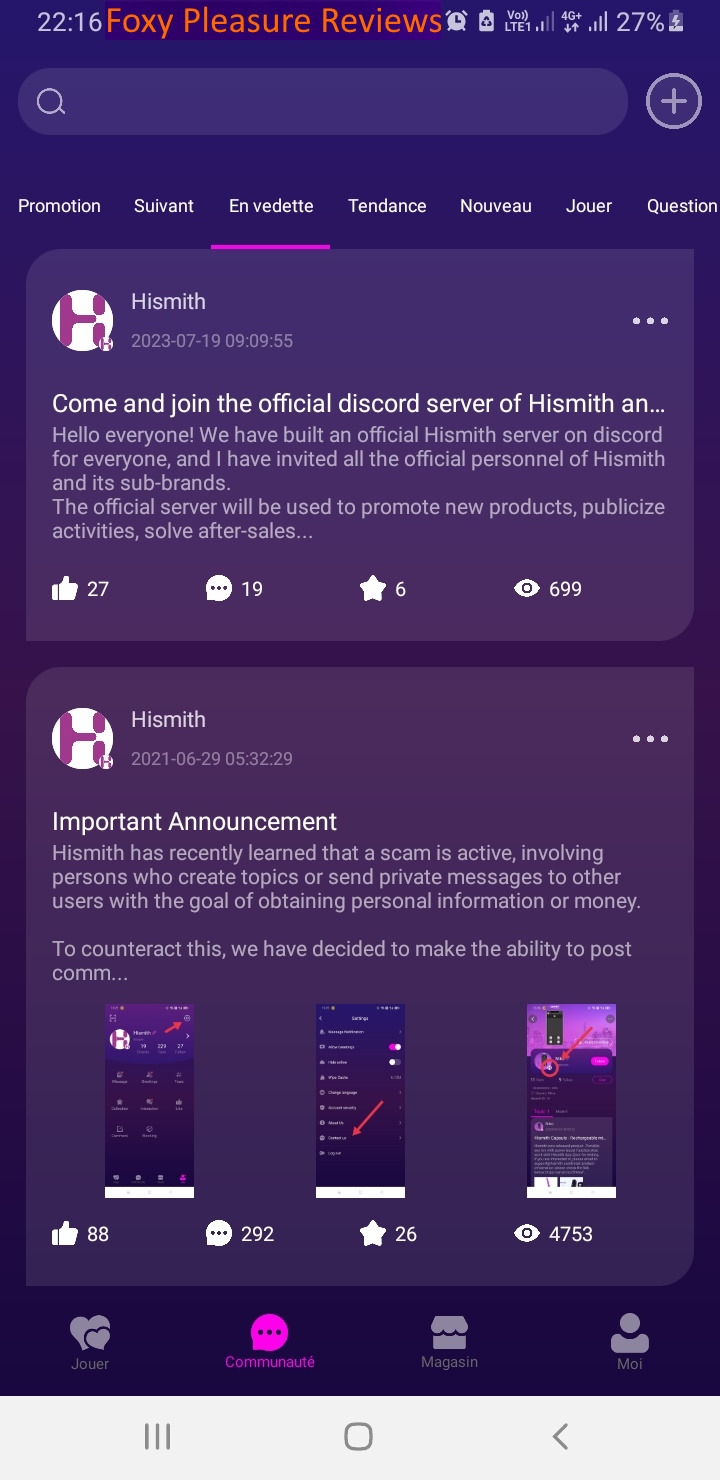Open the Promotion feed tab
The height and width of the screenshot is (1480, 720).
click(59, 206)
